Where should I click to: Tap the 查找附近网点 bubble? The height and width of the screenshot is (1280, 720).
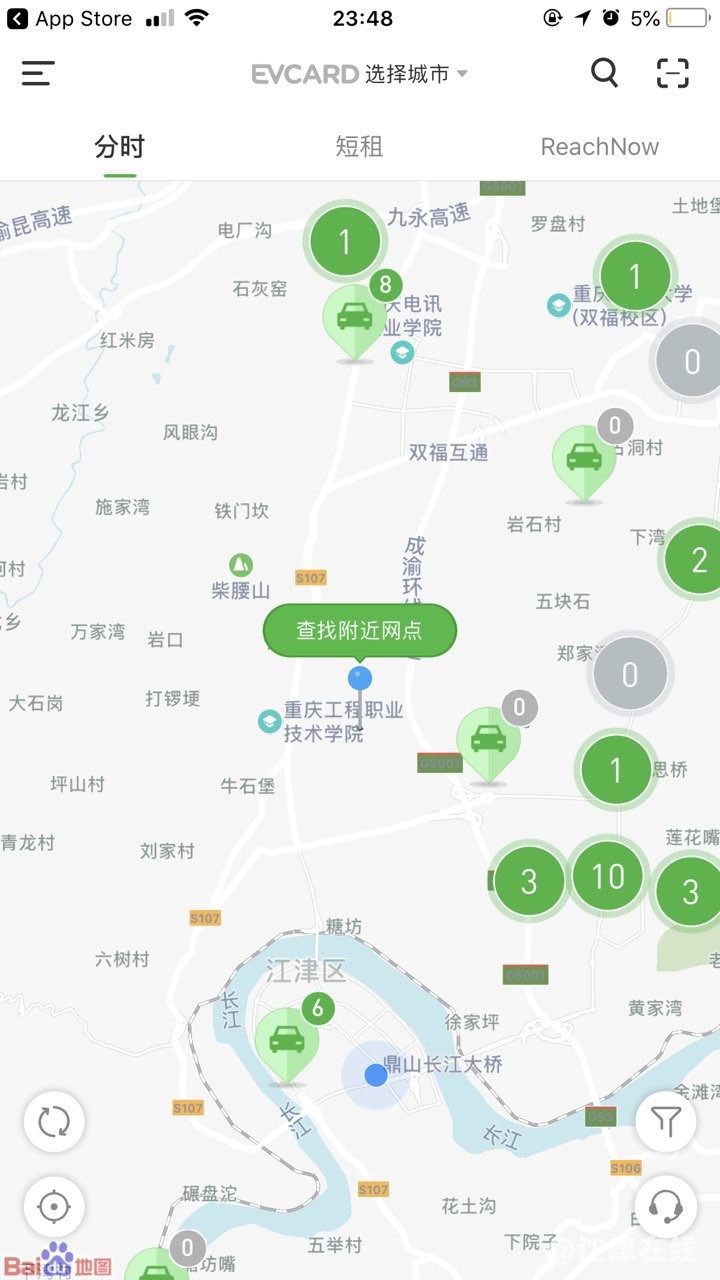coord(359,630)
